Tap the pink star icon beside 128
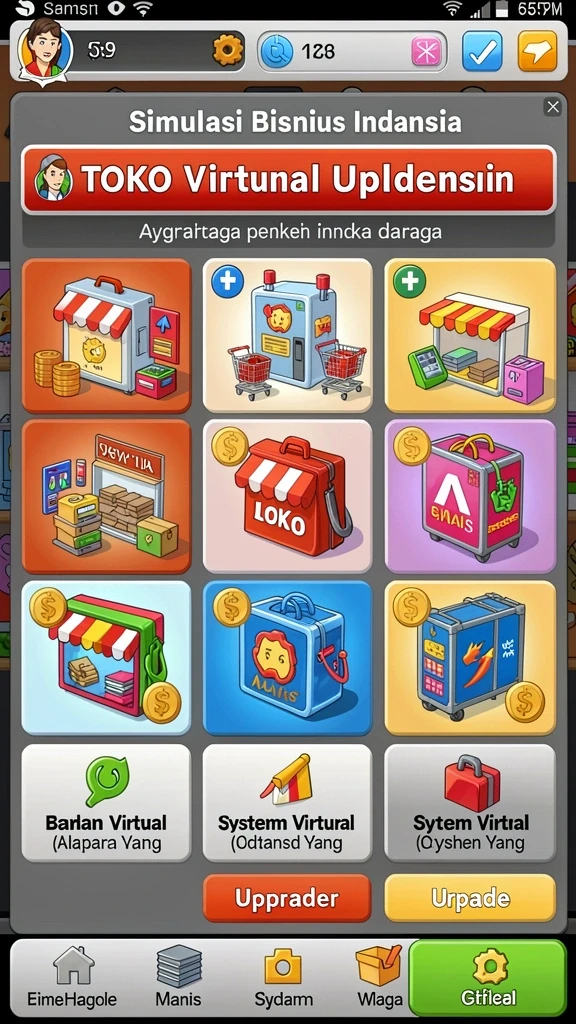This screenshot has height=1024, width=576. click(x=426, y=52)
